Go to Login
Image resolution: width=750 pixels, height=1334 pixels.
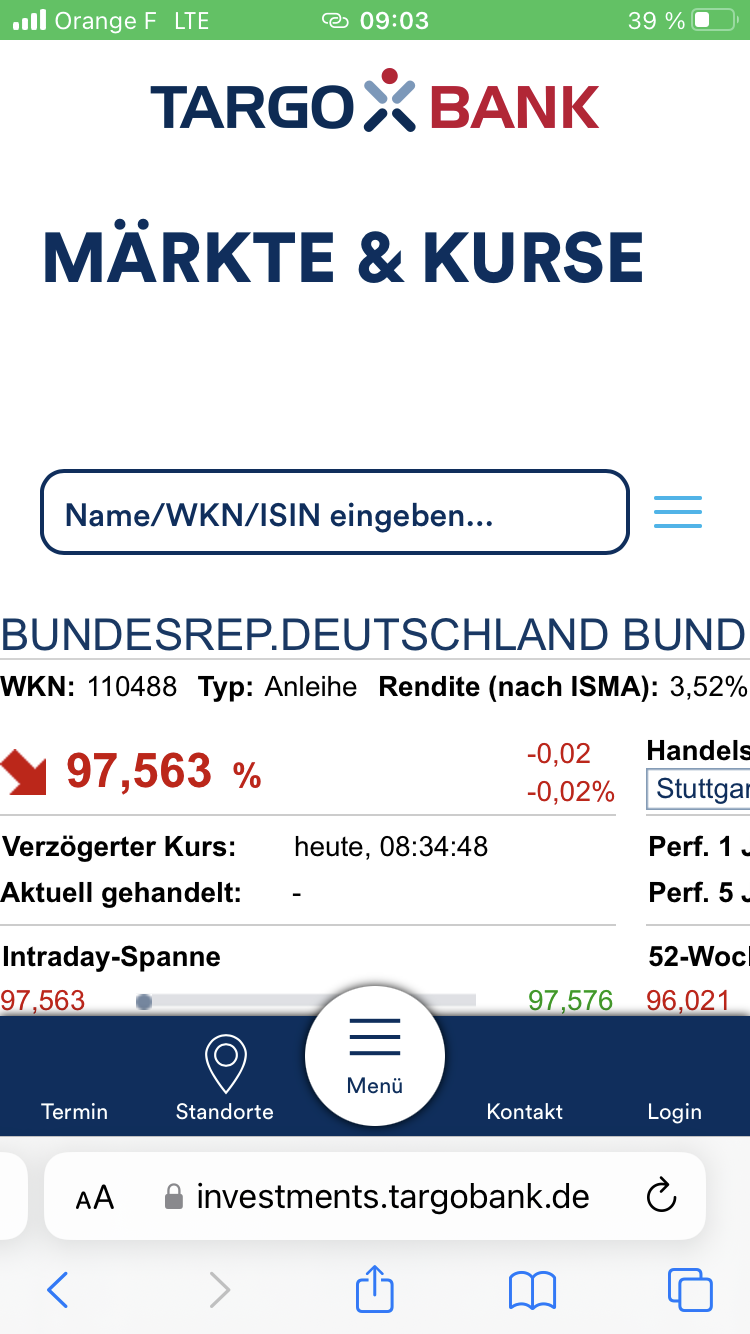coord(674,1110)
